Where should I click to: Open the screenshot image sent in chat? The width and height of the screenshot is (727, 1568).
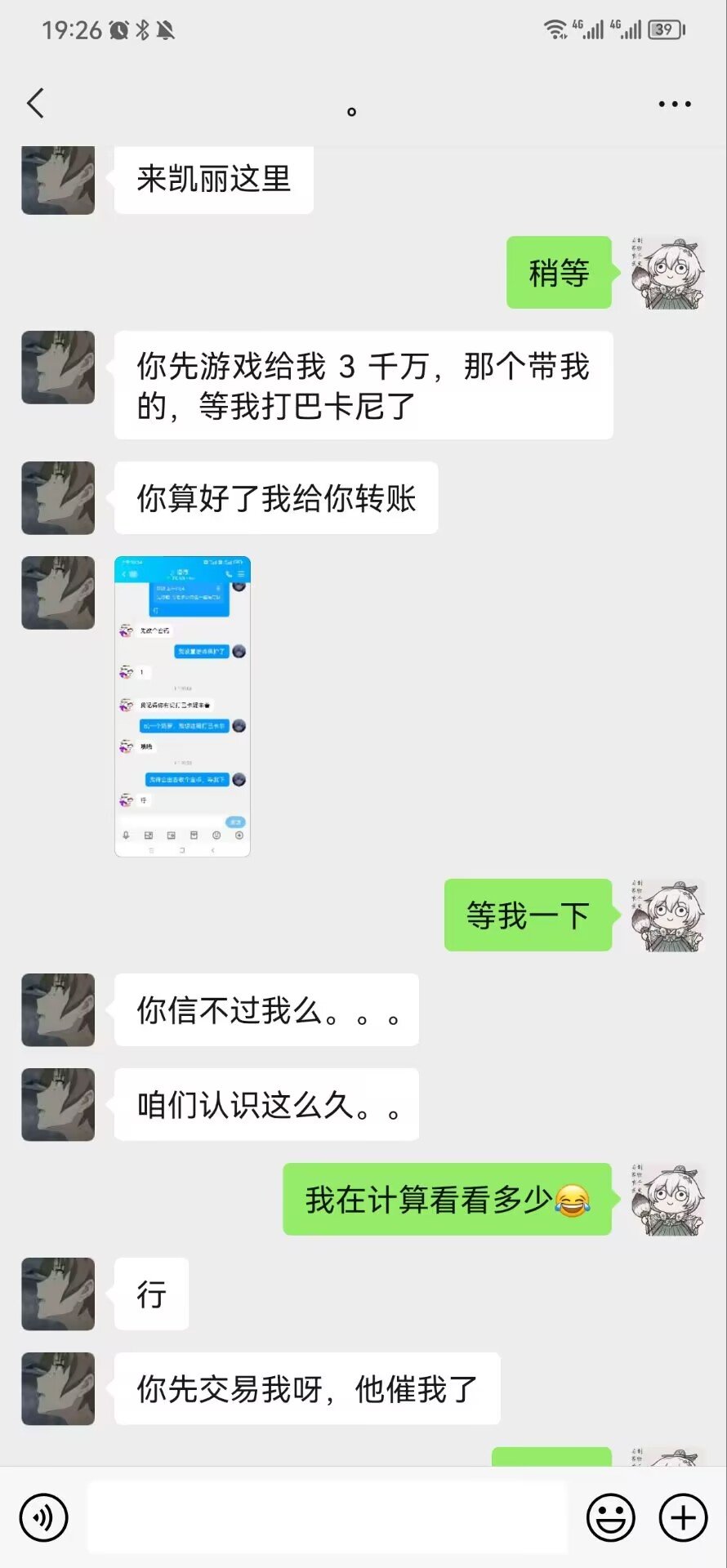182,706
